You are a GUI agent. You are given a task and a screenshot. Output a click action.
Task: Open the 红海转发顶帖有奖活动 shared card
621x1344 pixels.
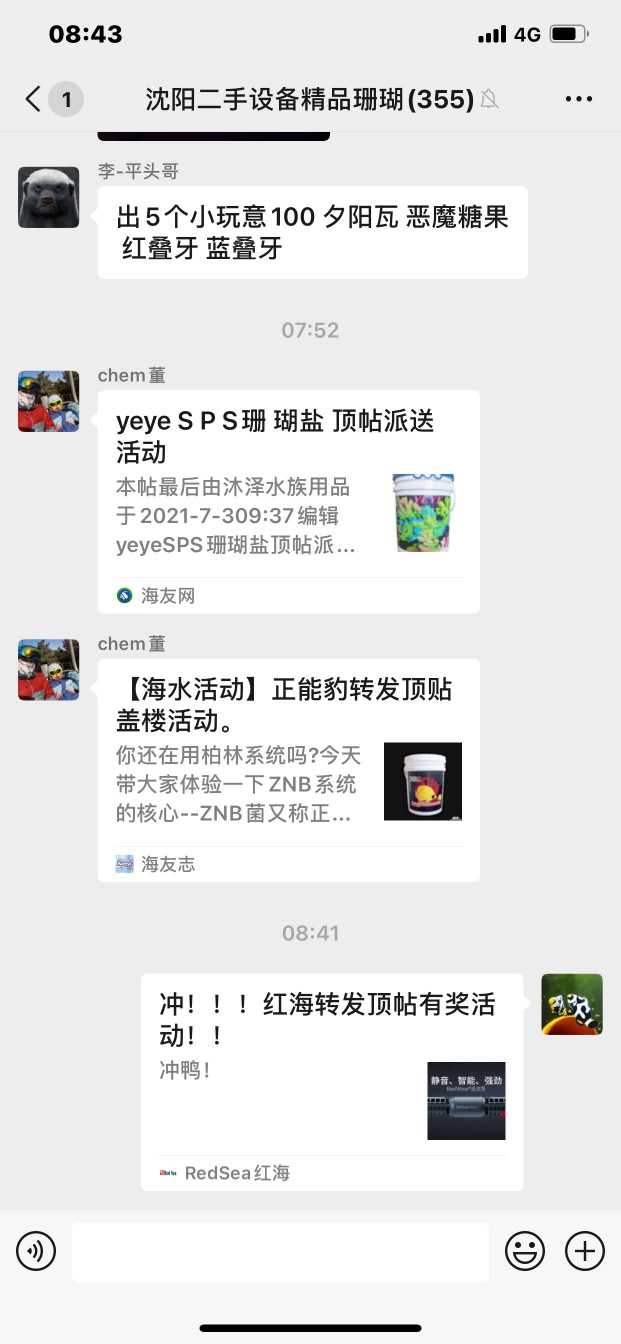(331, 1081)
